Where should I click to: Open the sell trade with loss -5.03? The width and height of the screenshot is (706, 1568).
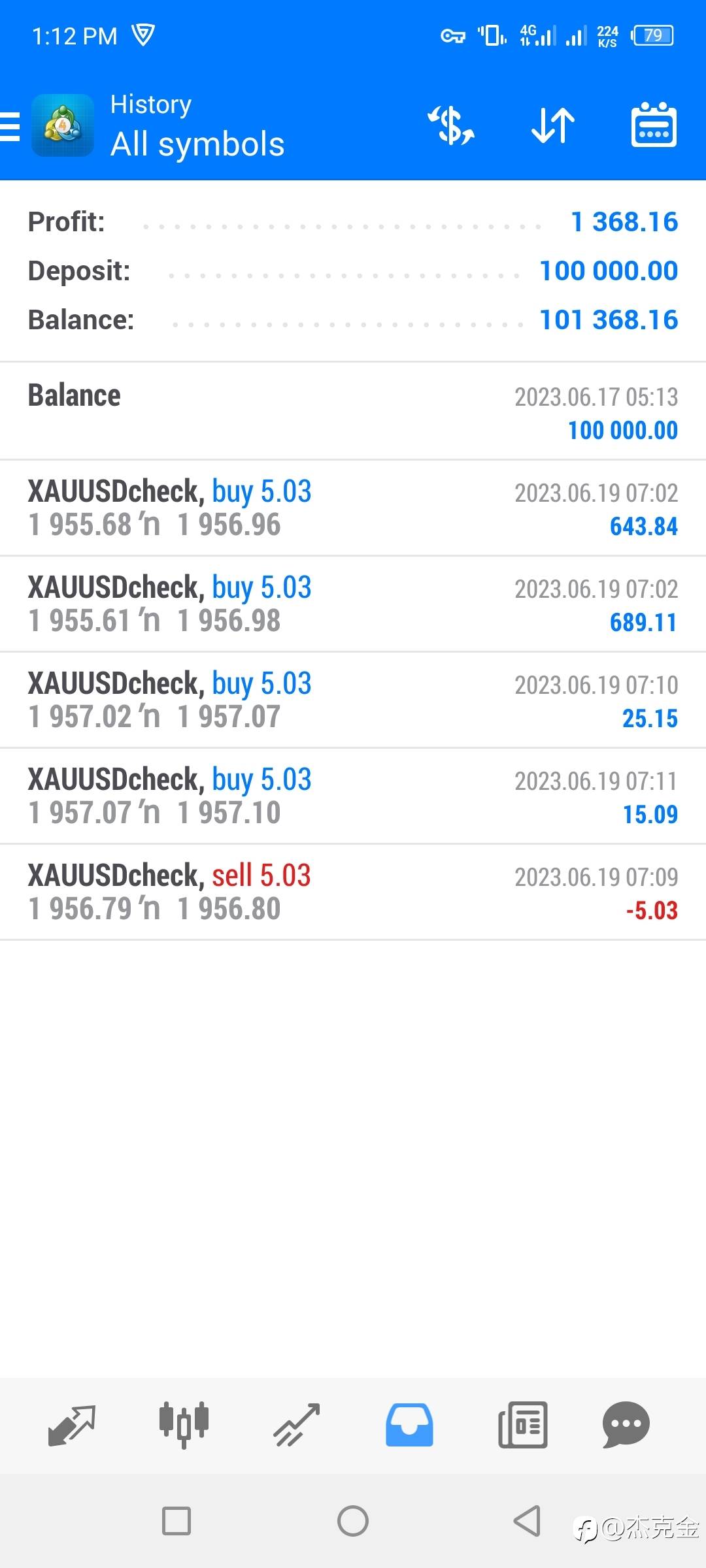353,892
